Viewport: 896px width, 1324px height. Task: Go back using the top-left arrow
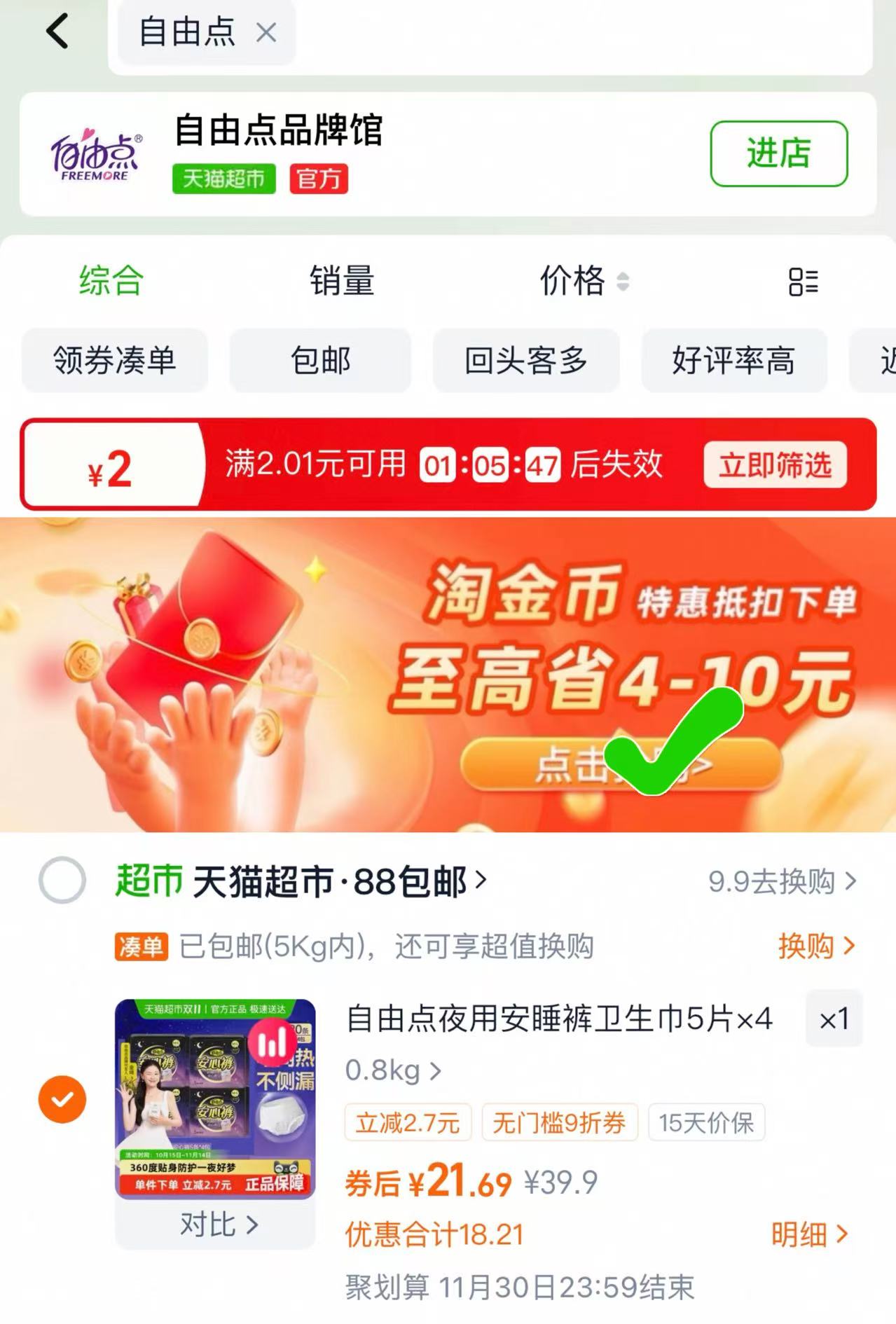[x=57, y=32]
